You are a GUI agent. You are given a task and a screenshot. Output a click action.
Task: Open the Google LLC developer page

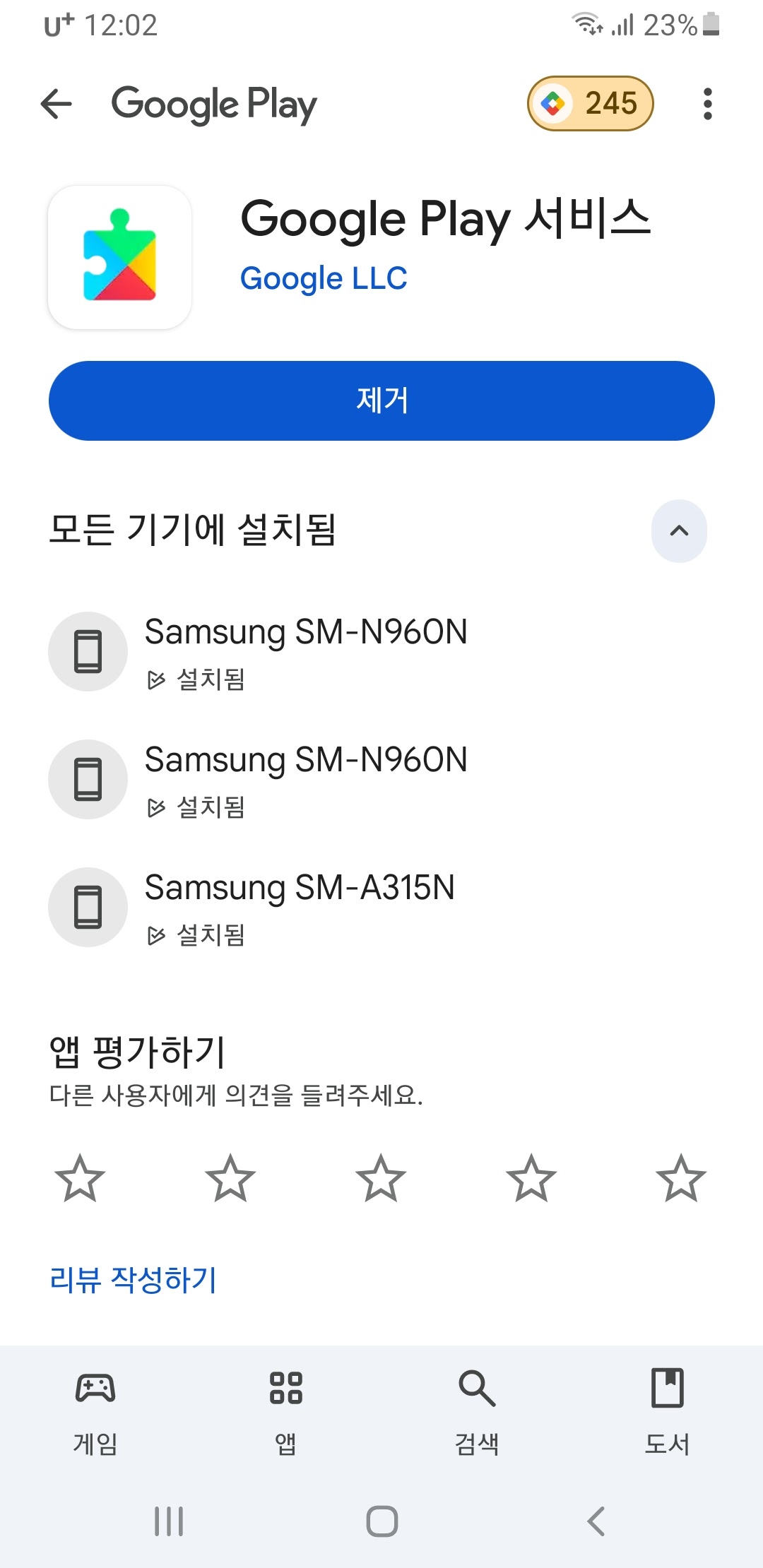point(324,278)
